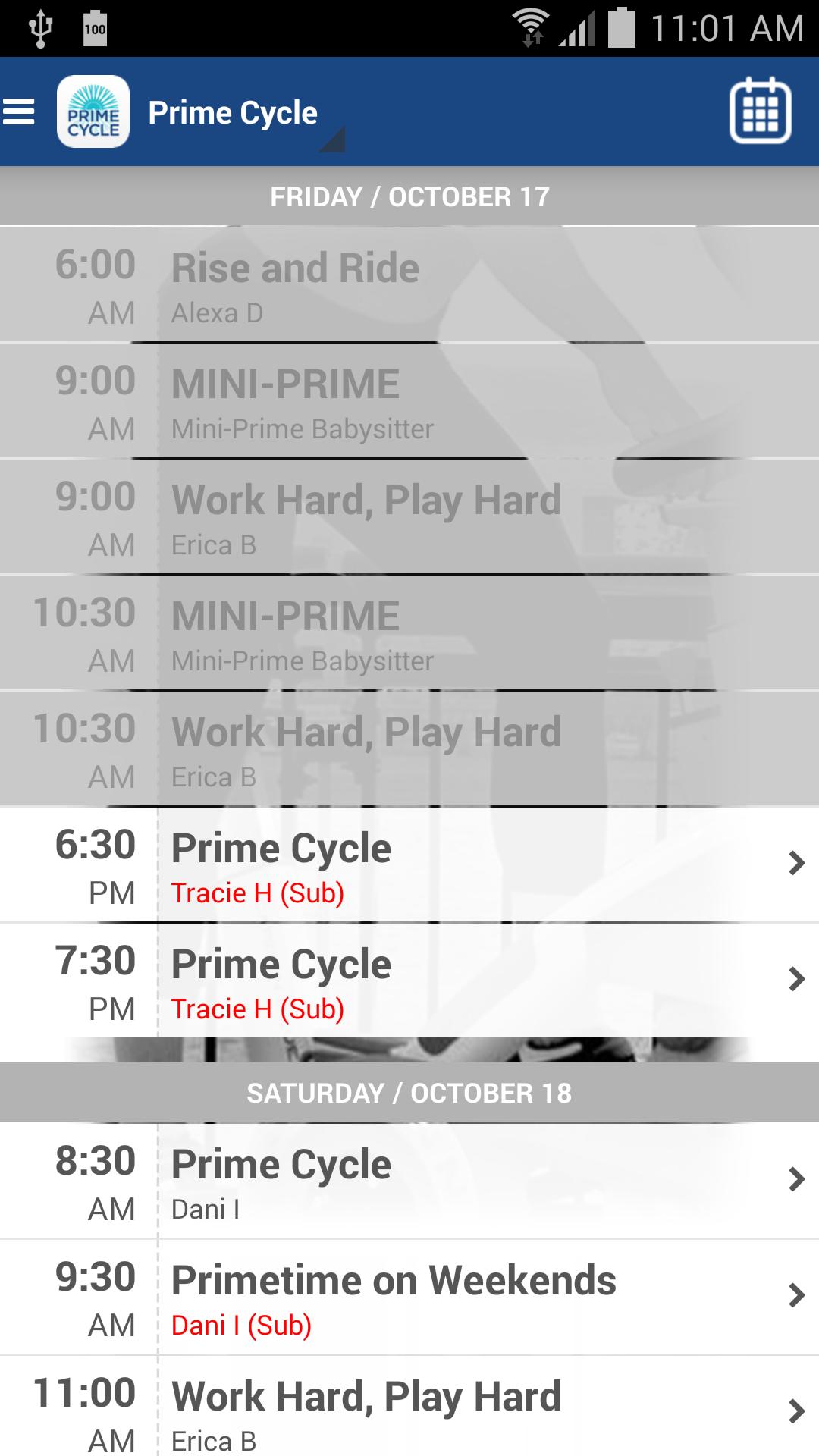Expand details for 6:30 PM Prime Cycle class
Viewport: 819px width, 1456px height.
click(409, 865)
